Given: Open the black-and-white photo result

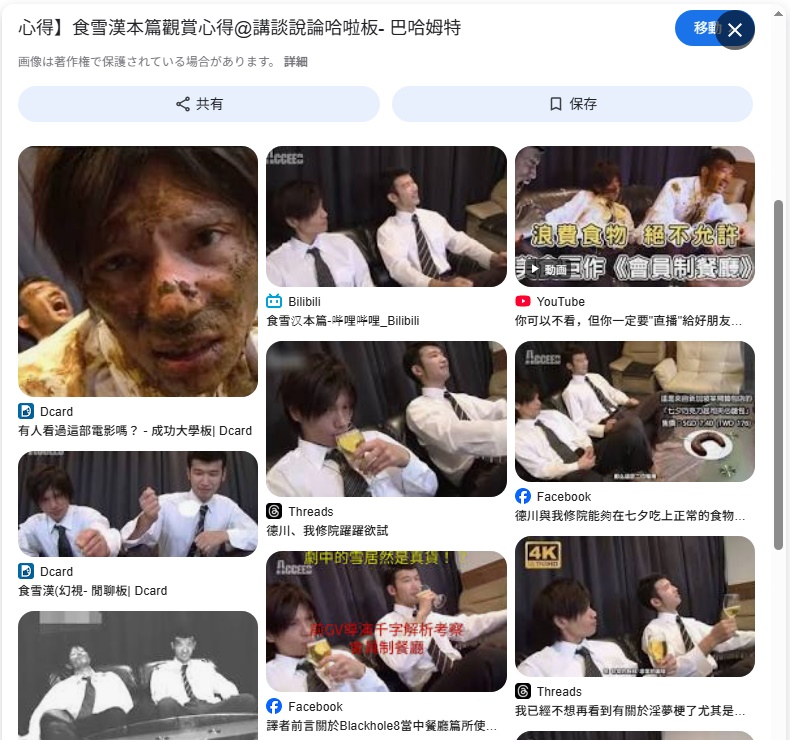Looking at the screenshot, I should tap(138, 675).
